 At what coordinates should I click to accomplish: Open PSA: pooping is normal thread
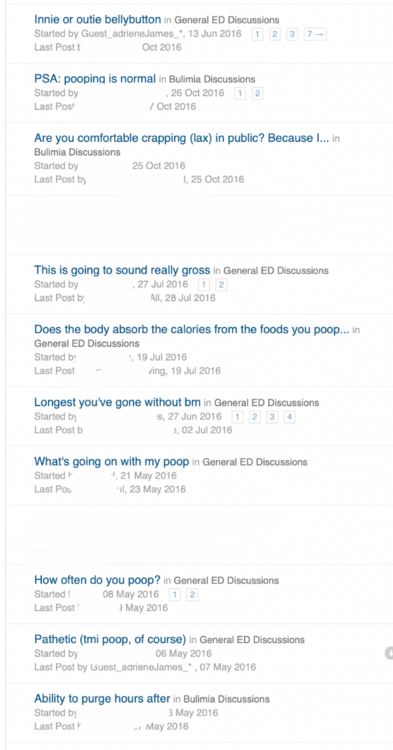pos(95,79)
